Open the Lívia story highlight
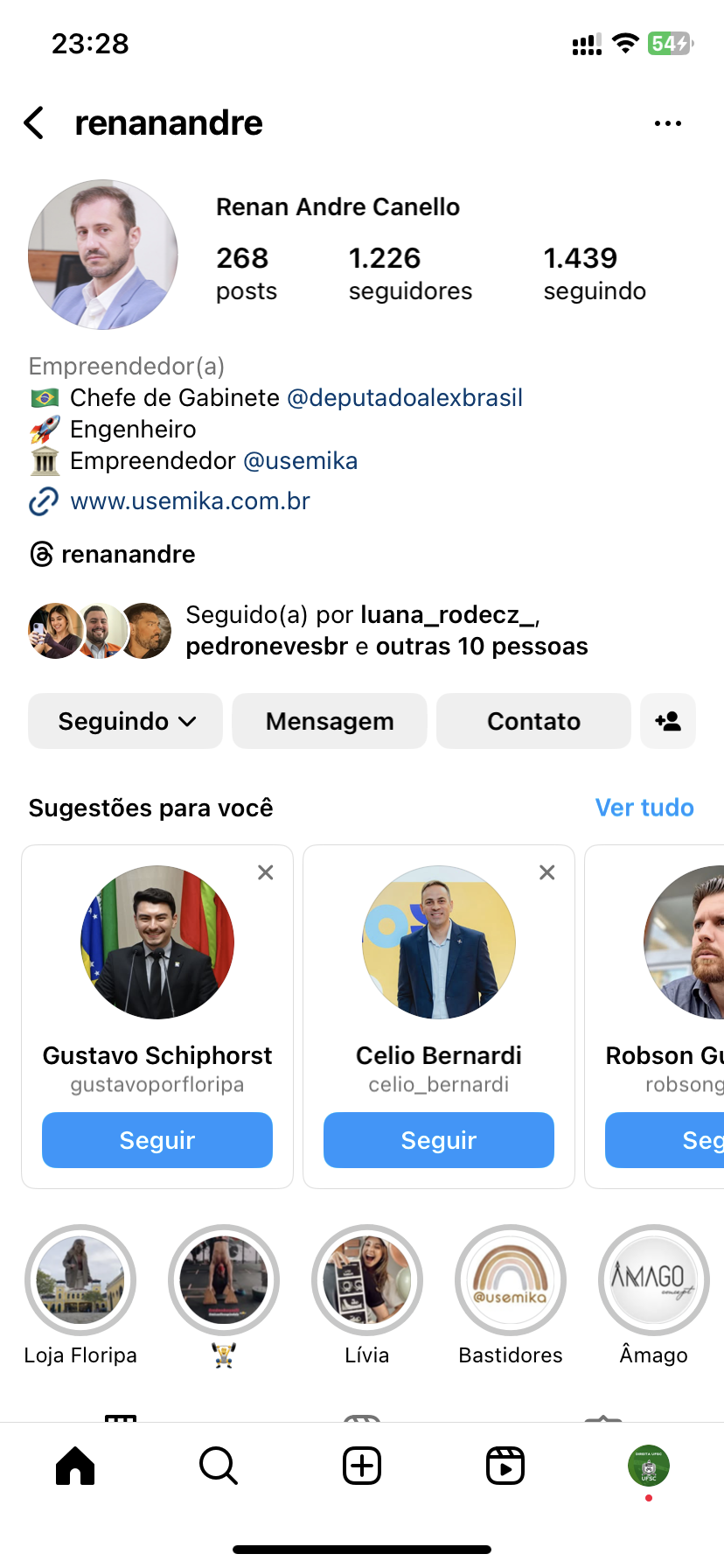Image resolution: width=724 pixels, height=1568 pixels. tap(367, 1280)
